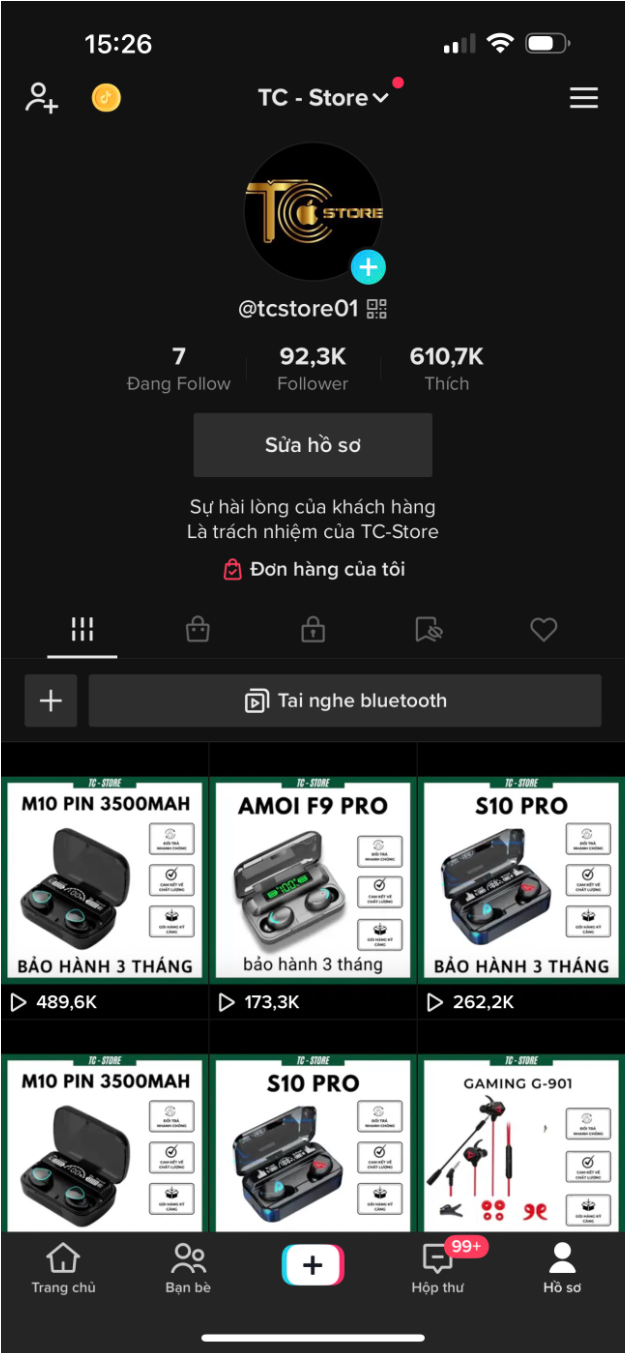
Task: Open the AMOI F9 PRO video
Action: click(313, 880)
